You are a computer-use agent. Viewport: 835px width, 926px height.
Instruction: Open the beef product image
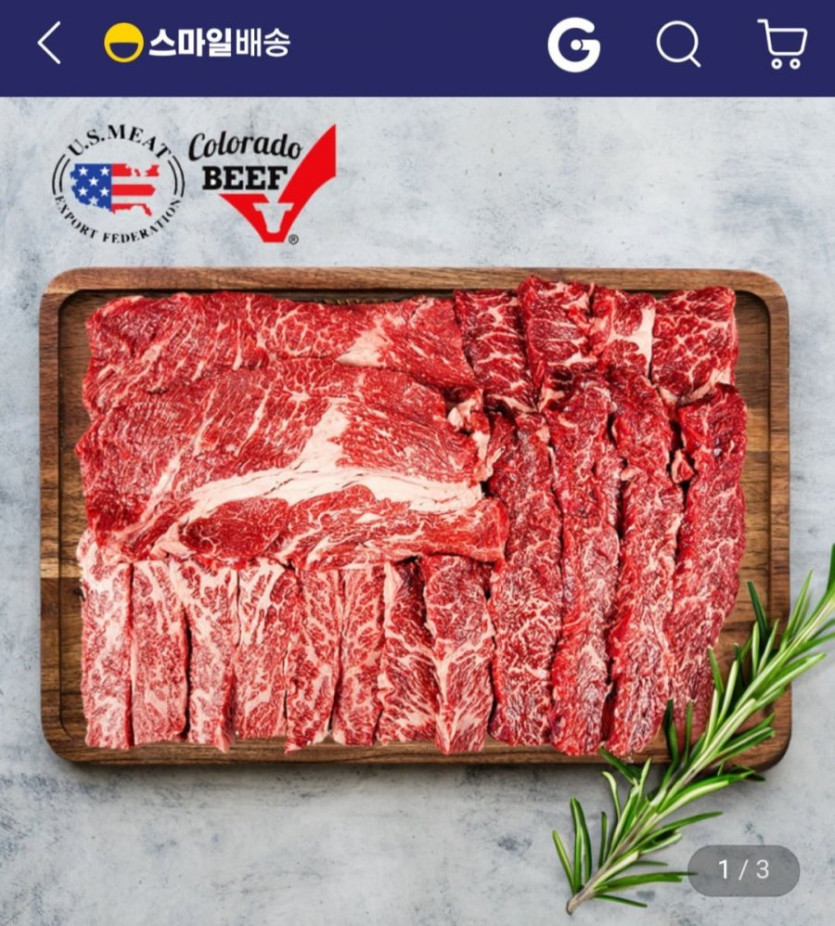[x=415, y=510]
